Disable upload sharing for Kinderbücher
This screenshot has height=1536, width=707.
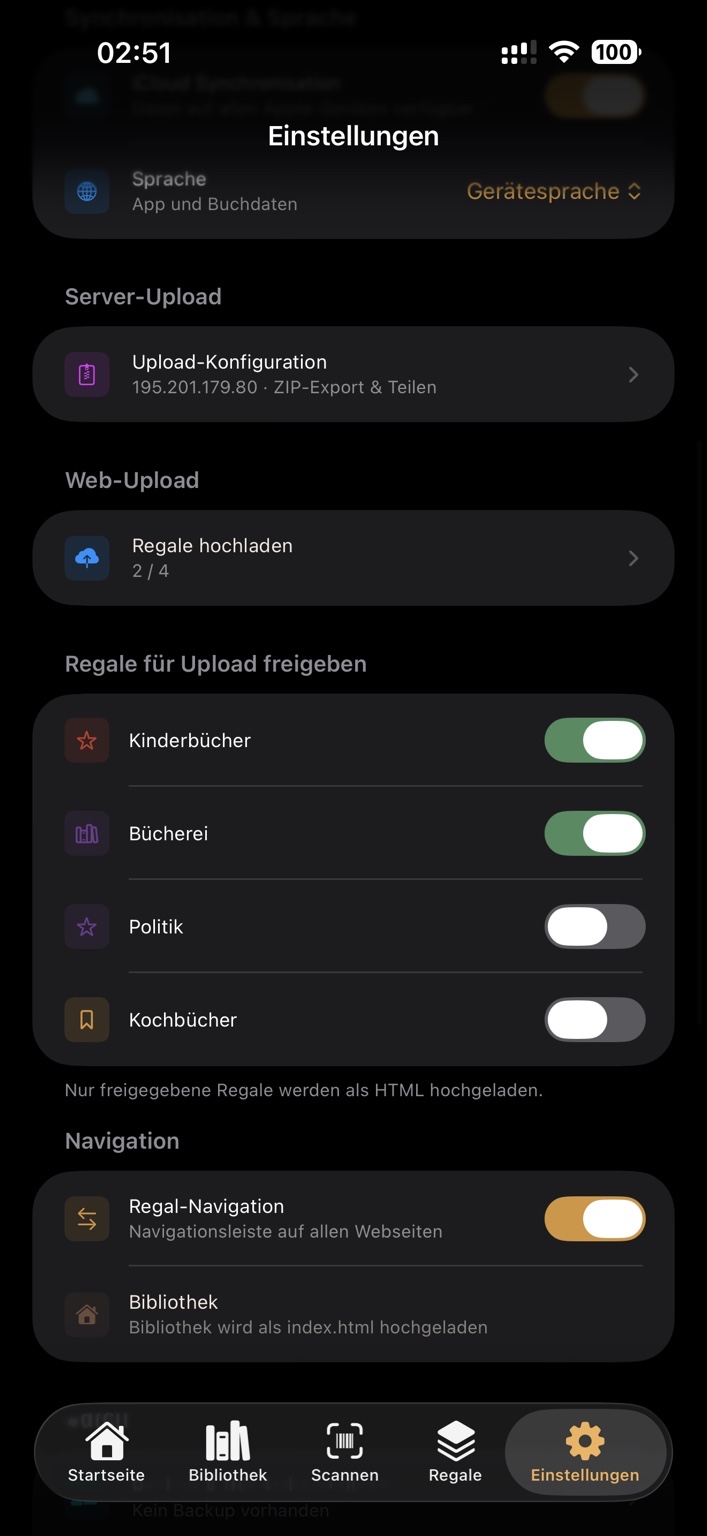(594, 741)
